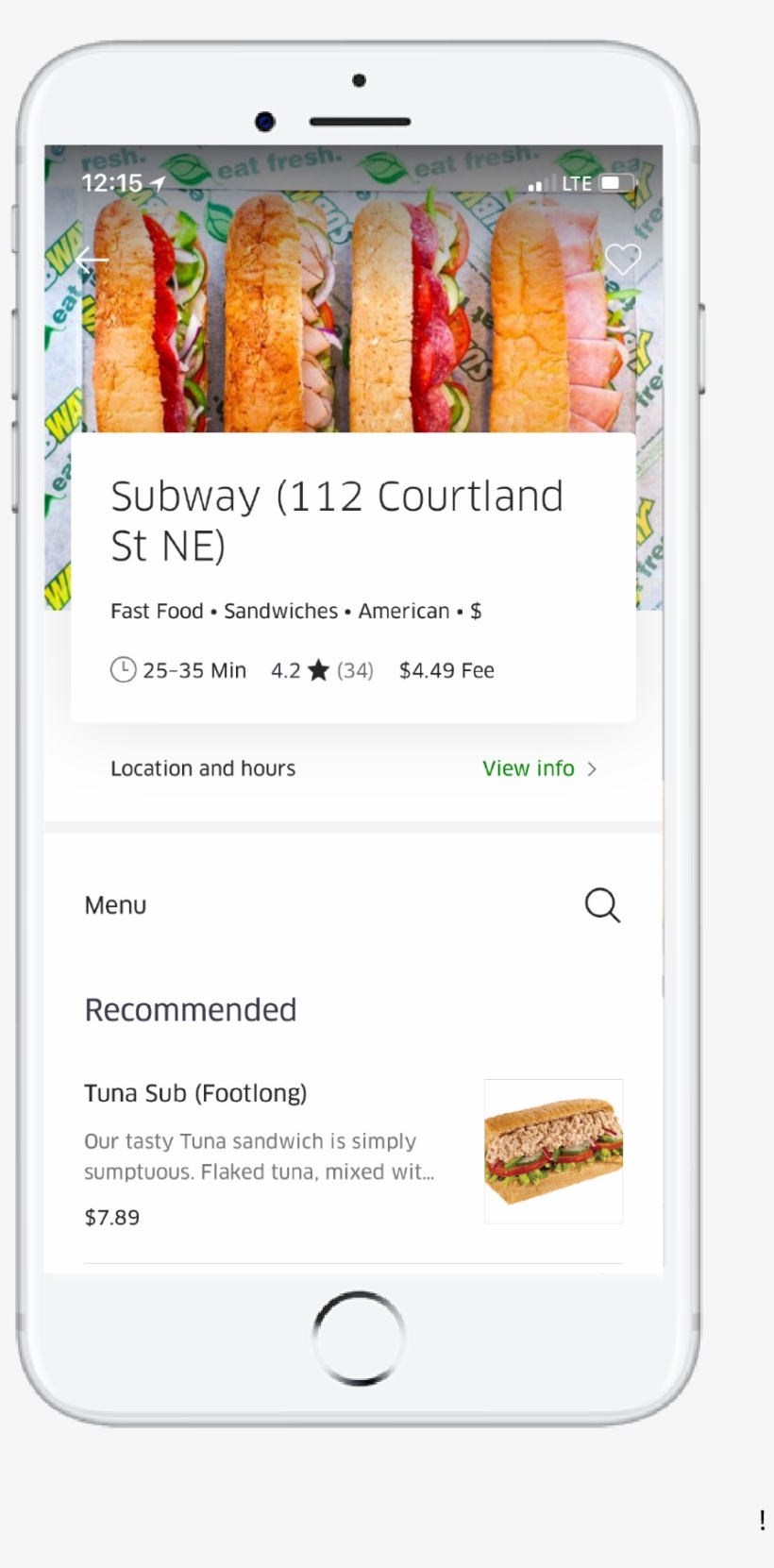774x1568 pixels.
Task: Select the Recommended menu section
Action: [190, 1009]
